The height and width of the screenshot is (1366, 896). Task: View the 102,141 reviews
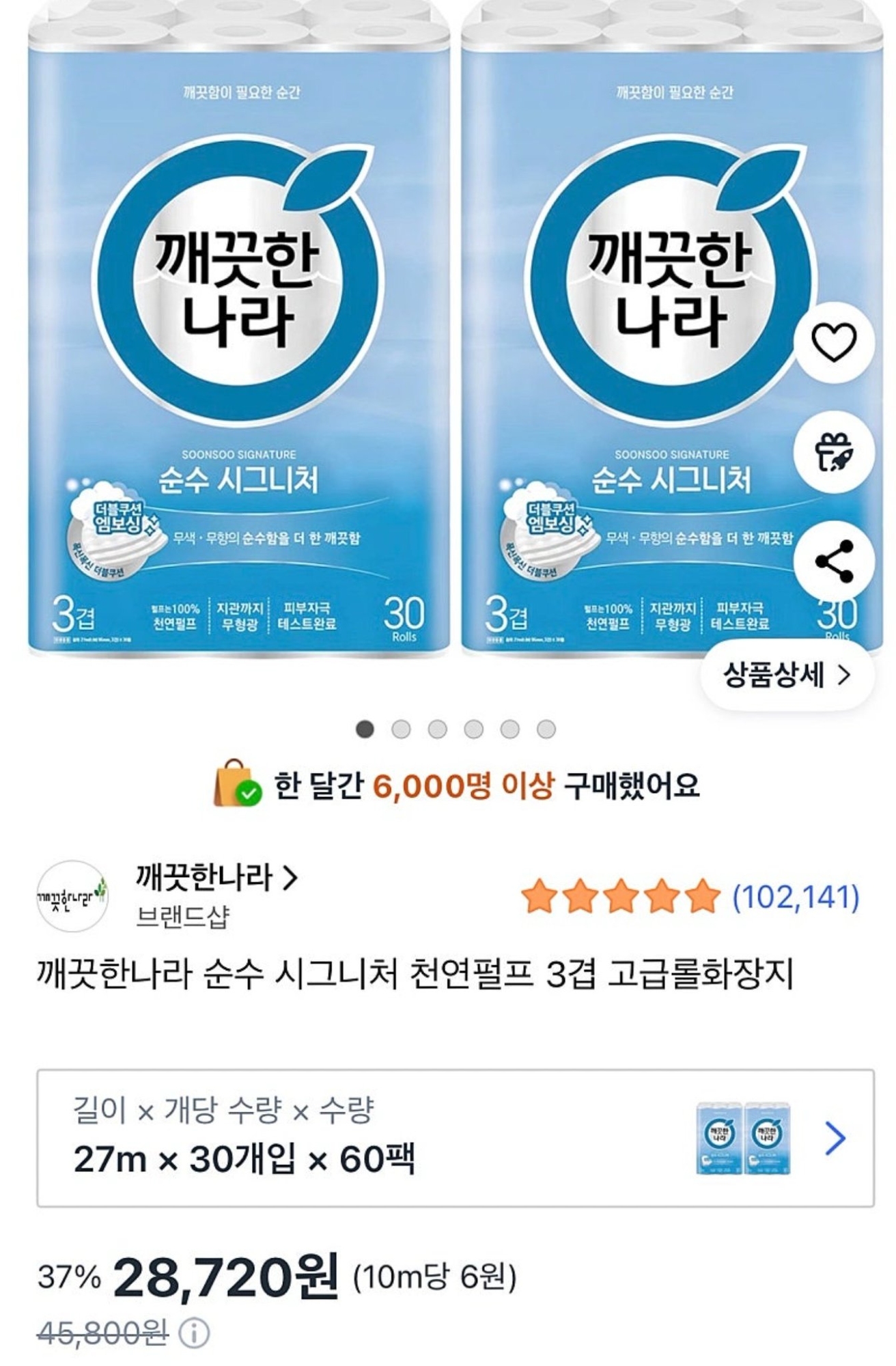click(x=795, y=897)
